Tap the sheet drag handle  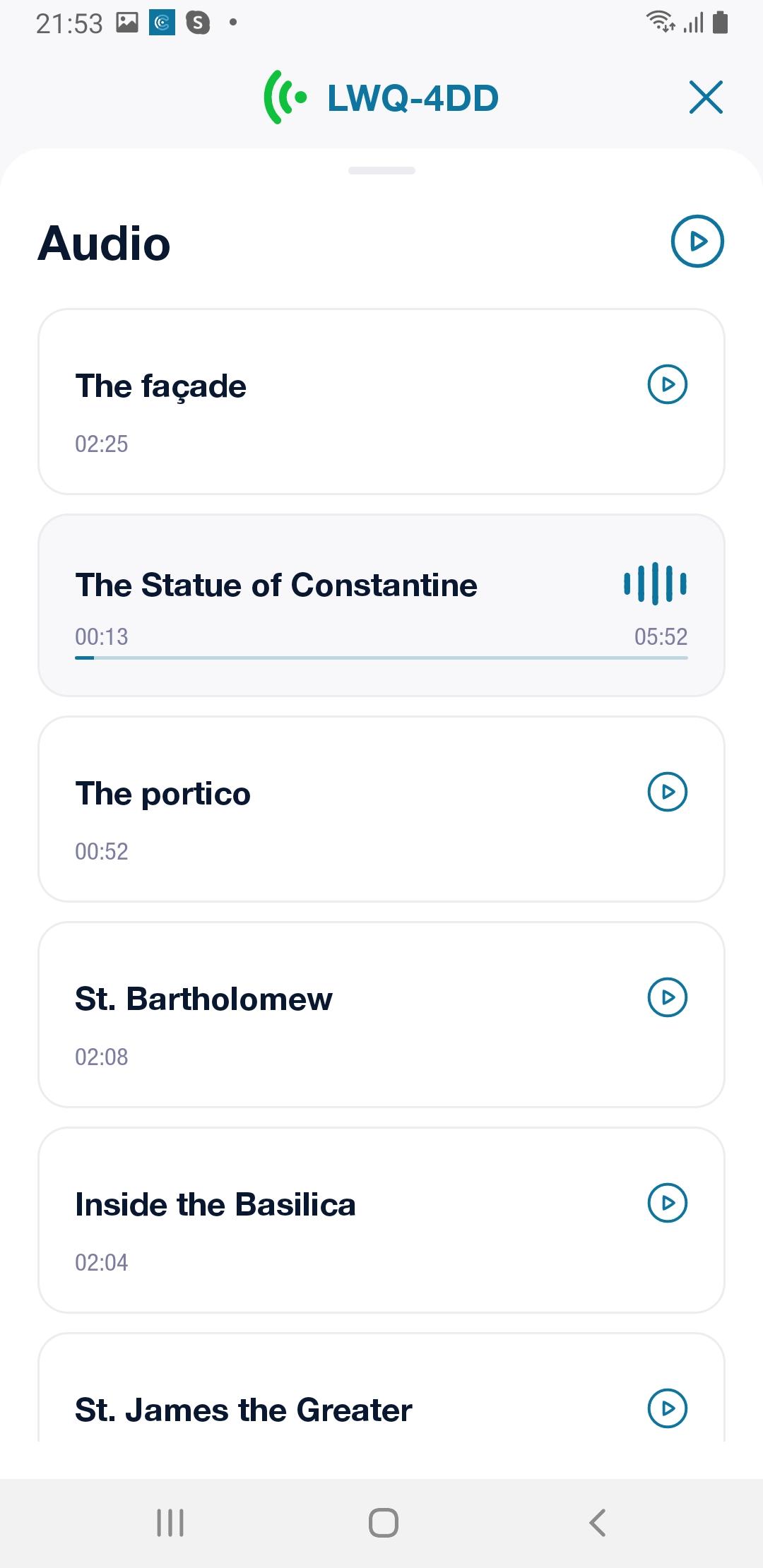(381, 170)
